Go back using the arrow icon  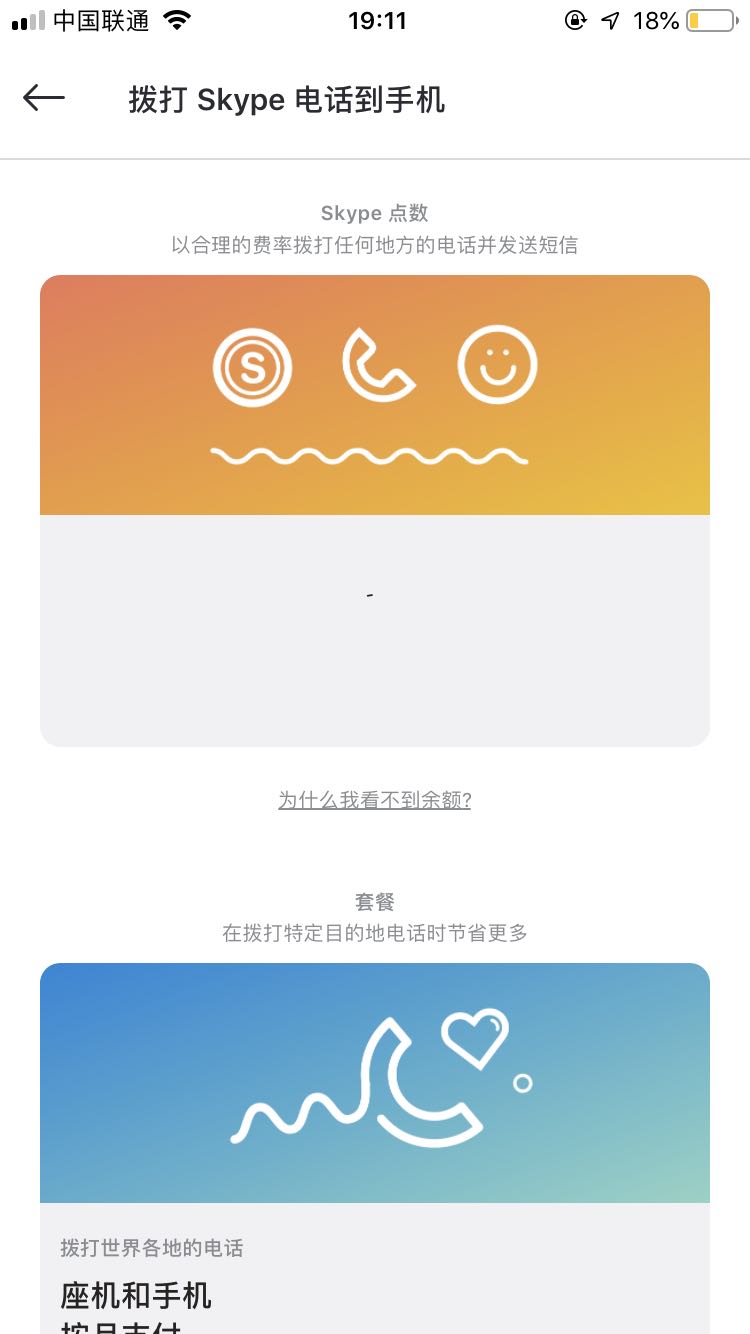click(x=44, y=98)
